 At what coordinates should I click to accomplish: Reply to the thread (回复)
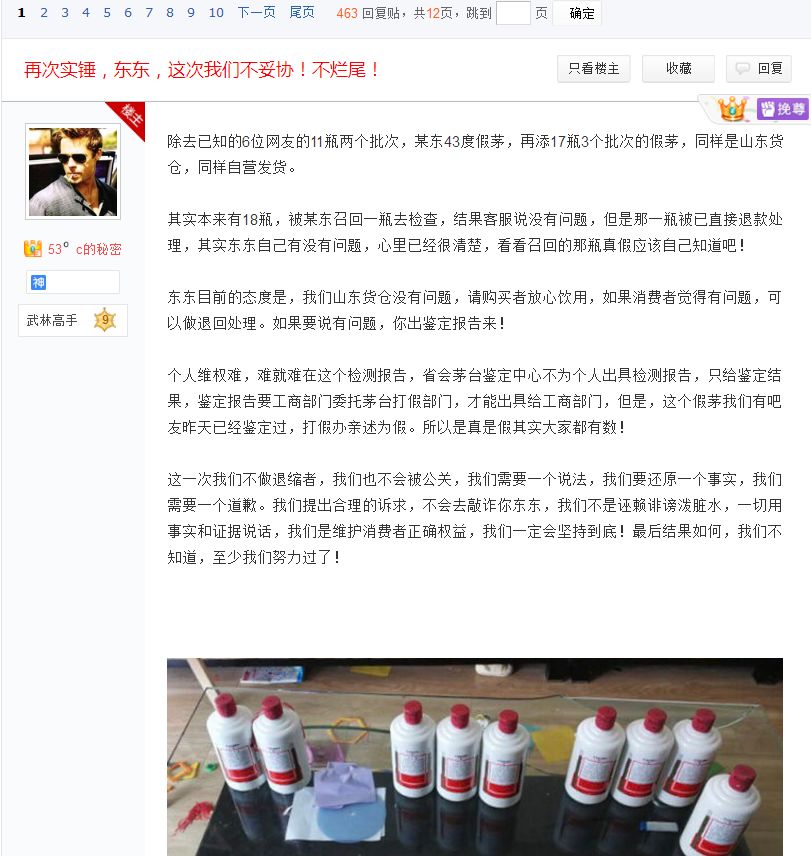click(x=759, y=69)
